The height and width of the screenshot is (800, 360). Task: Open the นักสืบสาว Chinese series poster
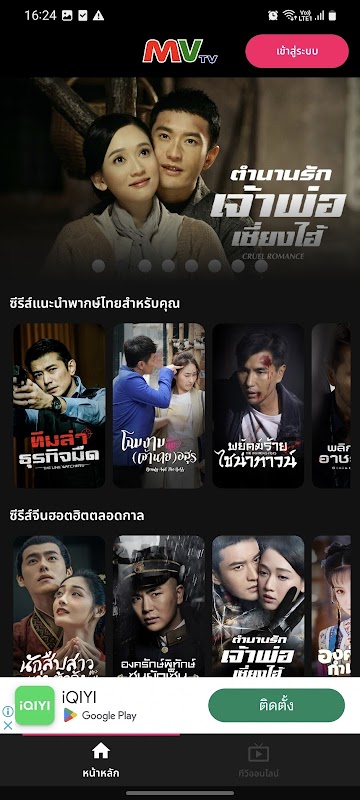(x=59, y=606)
